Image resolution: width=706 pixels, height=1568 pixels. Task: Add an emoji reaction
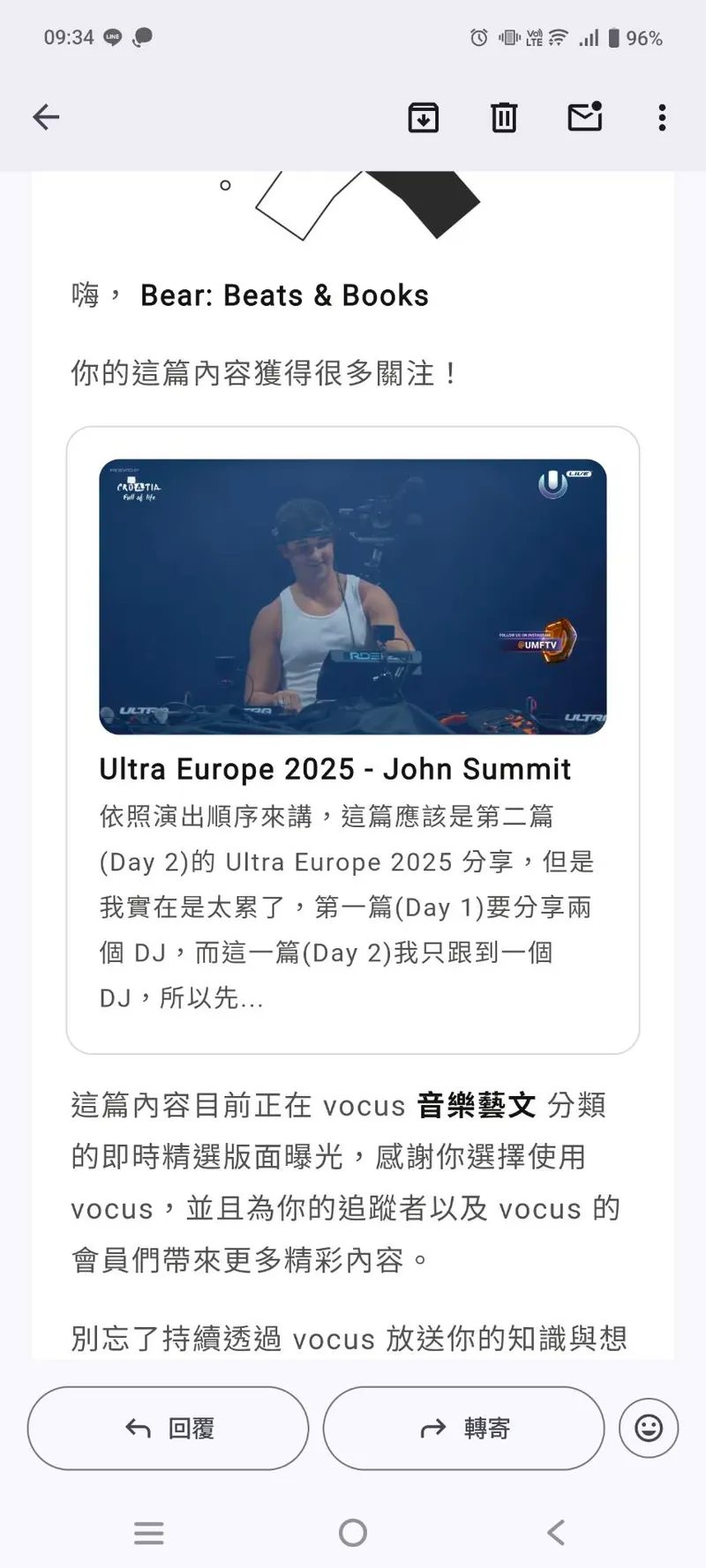coord(649,1428)
